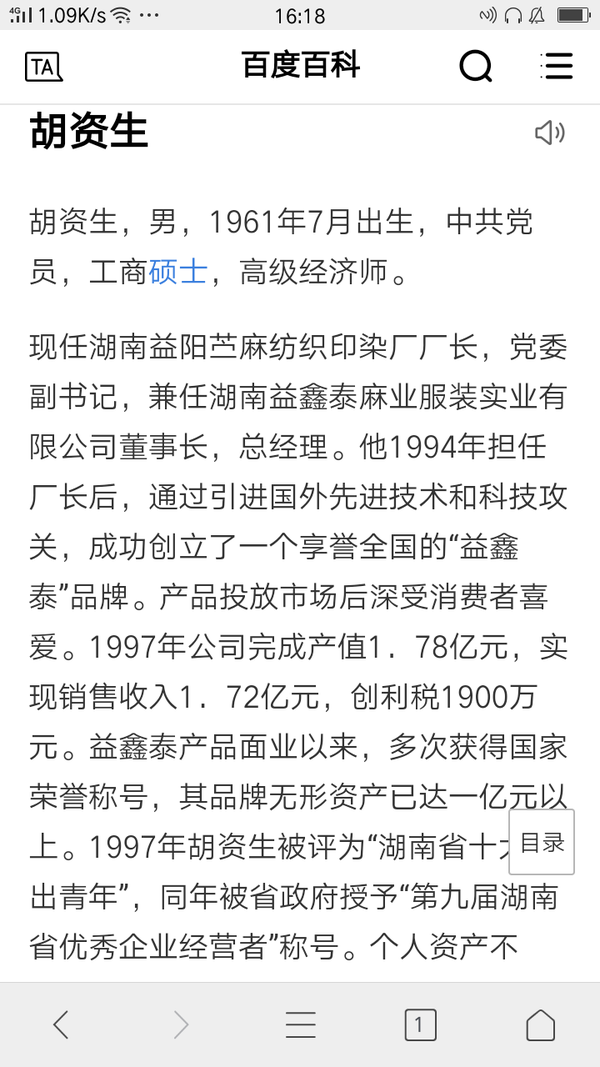Open the browser menu in the bottom toolbar
The width and height of the screenshot is (600, 1067).
(301, 1024)
